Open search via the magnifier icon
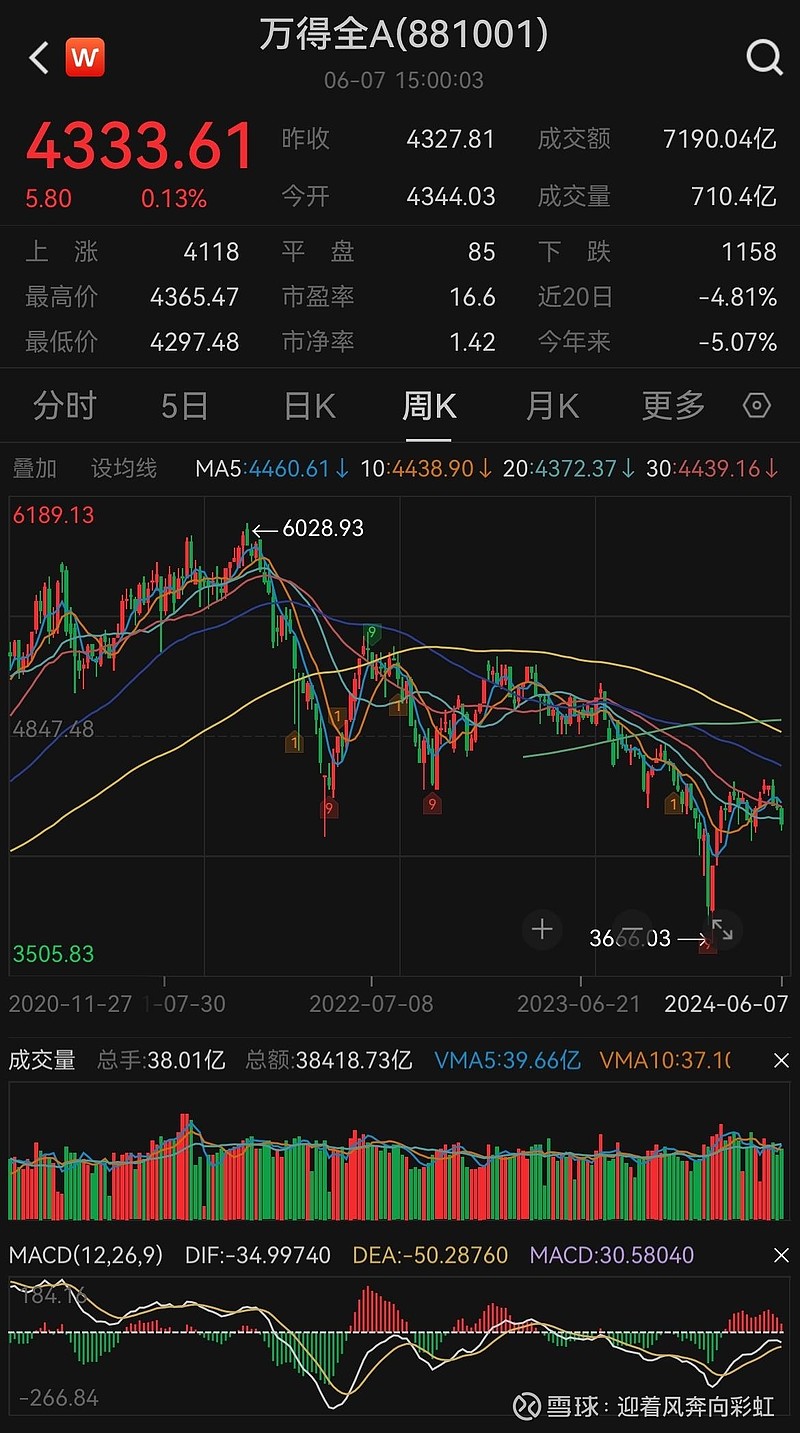The width and height of the screenshot is (800, 1433). point(764,57)
